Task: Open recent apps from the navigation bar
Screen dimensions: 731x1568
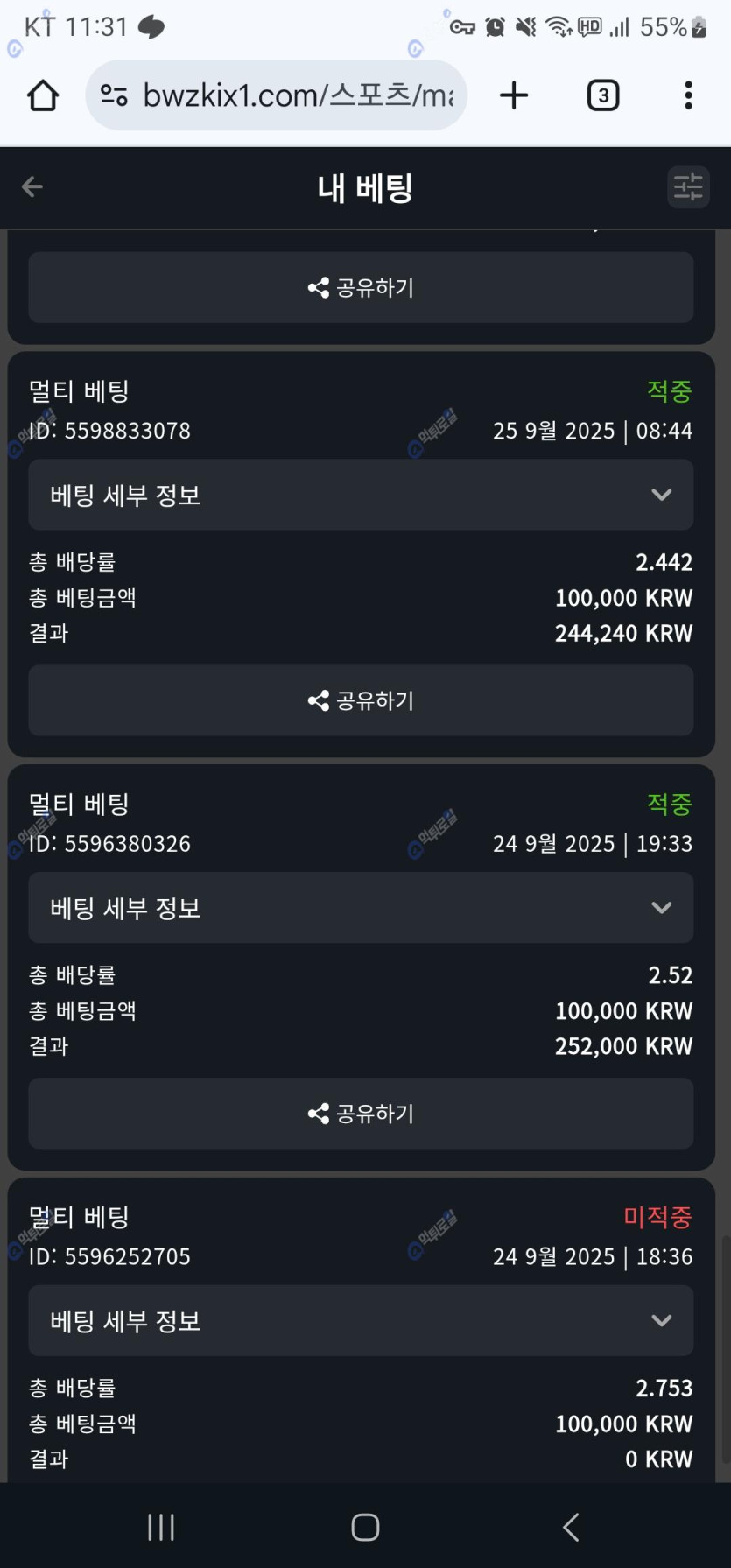Action: [x=161, y=1527]
